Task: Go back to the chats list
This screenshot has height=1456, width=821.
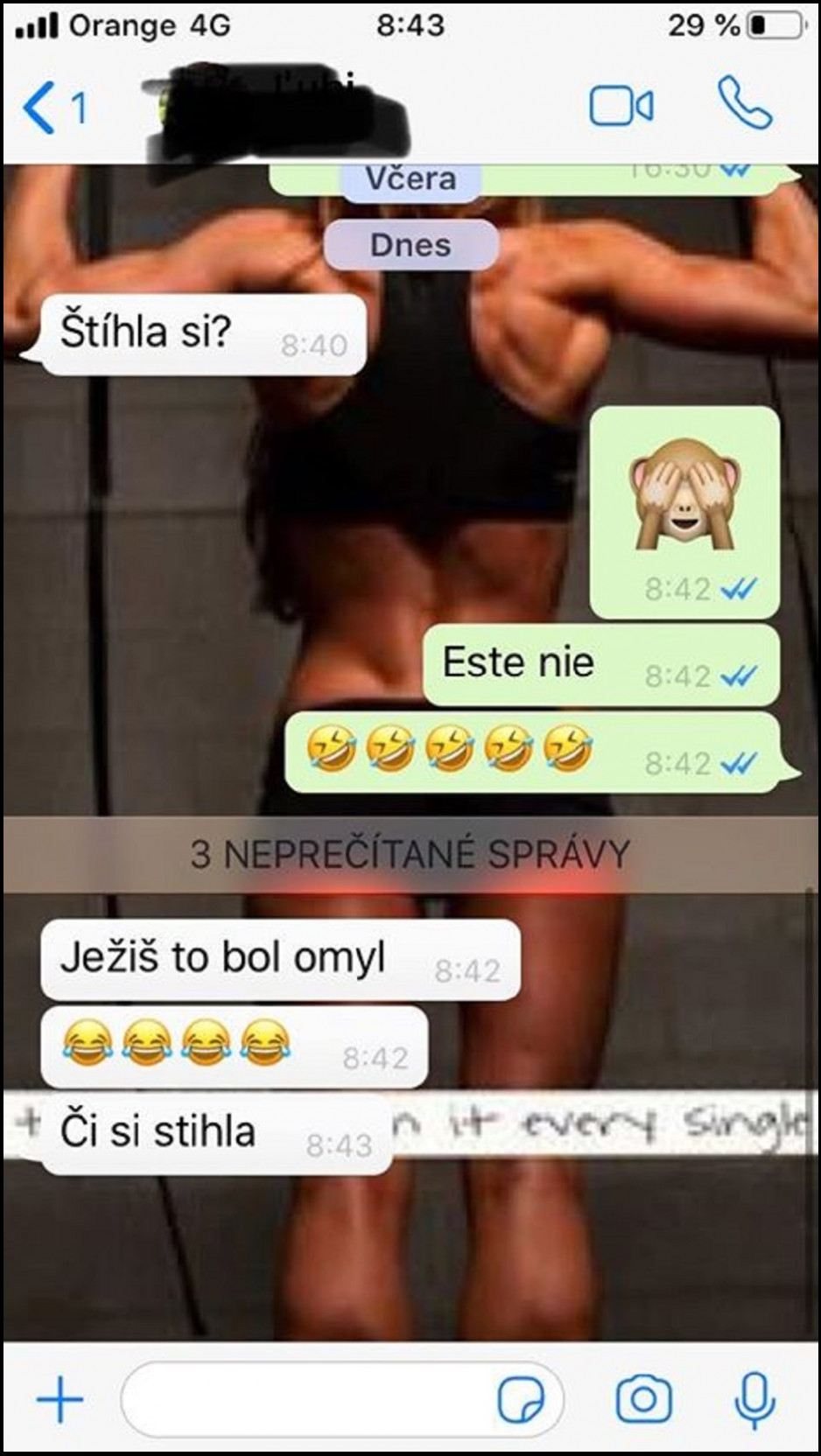Action: 51,108
